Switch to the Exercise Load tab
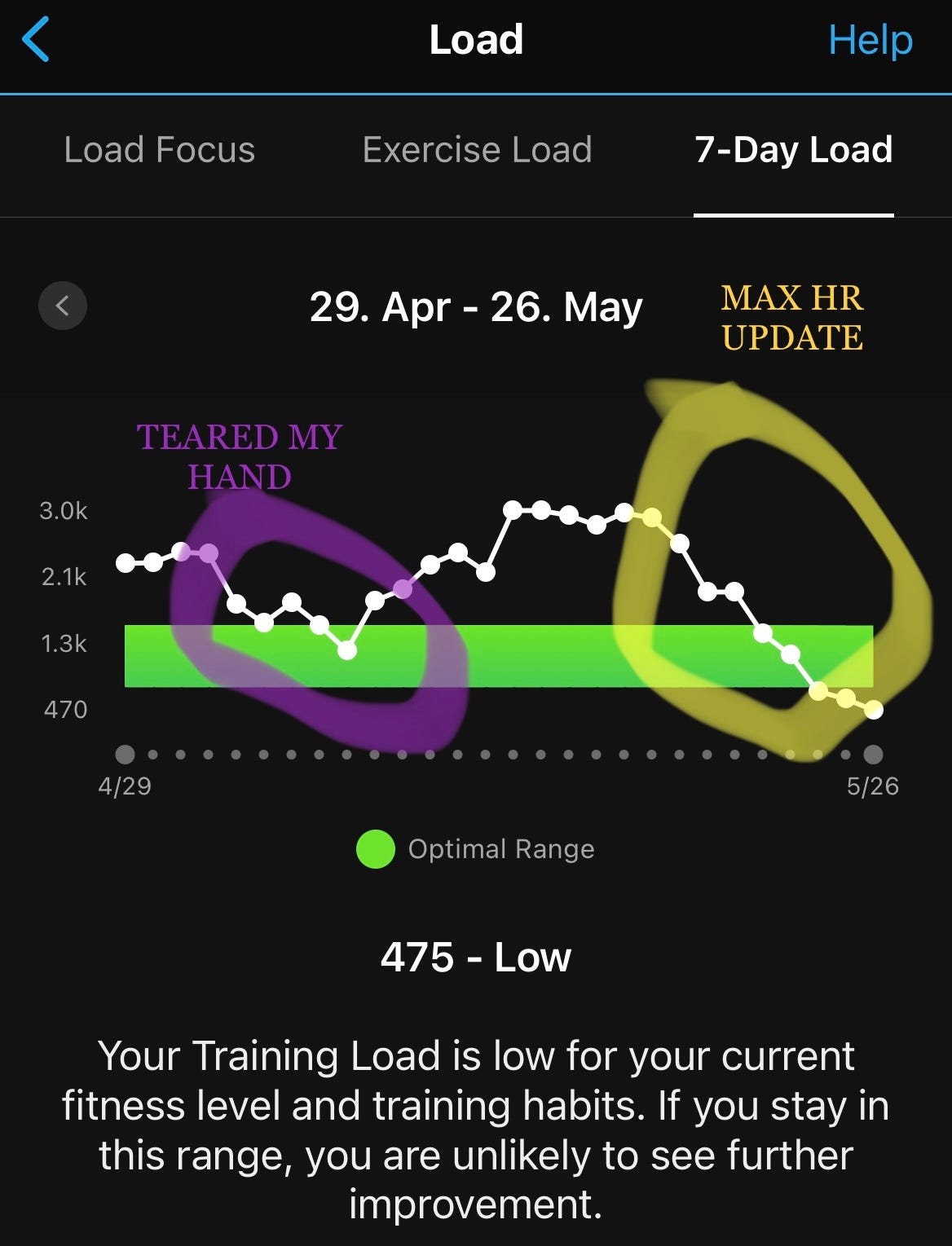The height and width of the screenshot is (1246, 952). [x=477, y=150]
